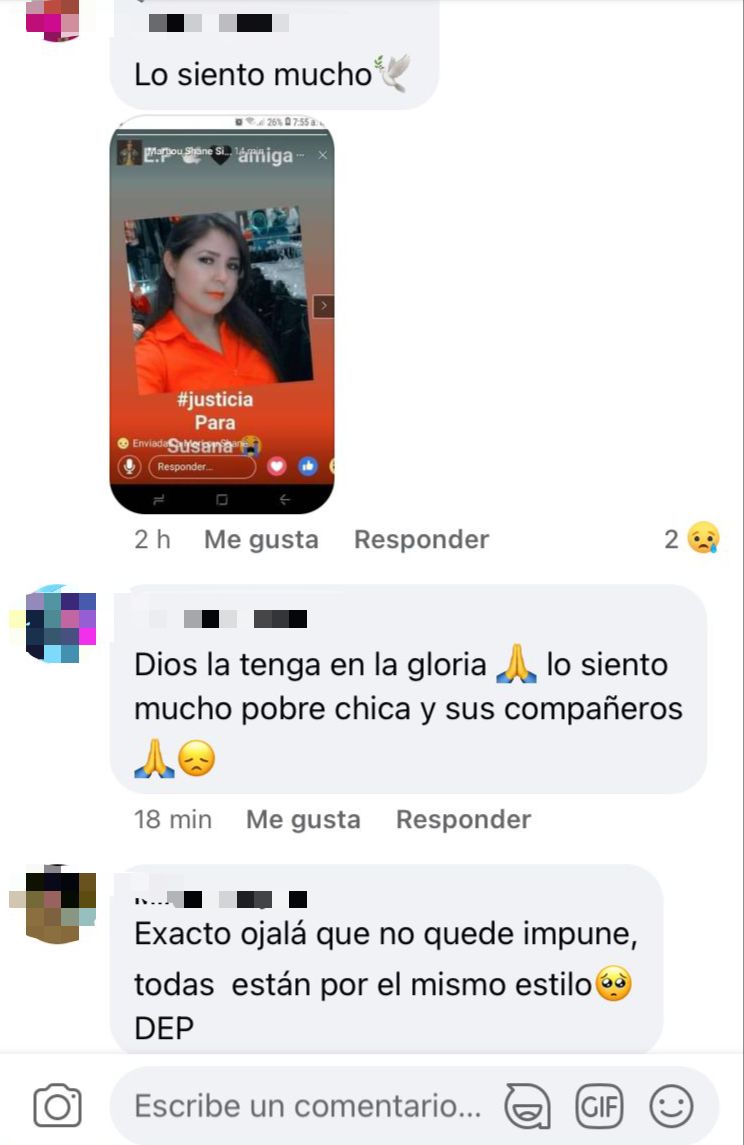Open the camera to attach a photo
This screenshot has height=1145, width=744.
(57, 1106)
